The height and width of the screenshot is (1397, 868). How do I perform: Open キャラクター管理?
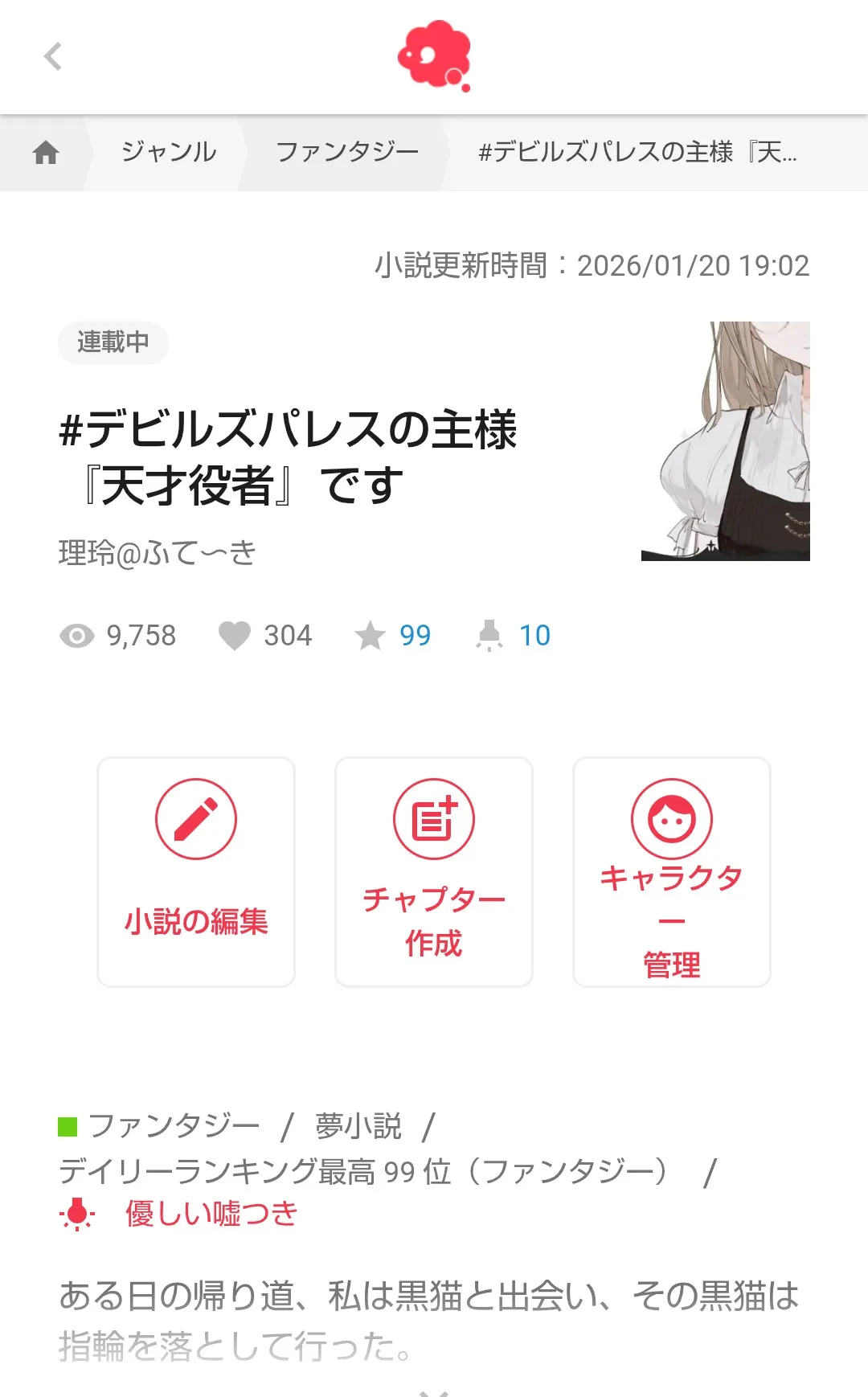[671, 872]
